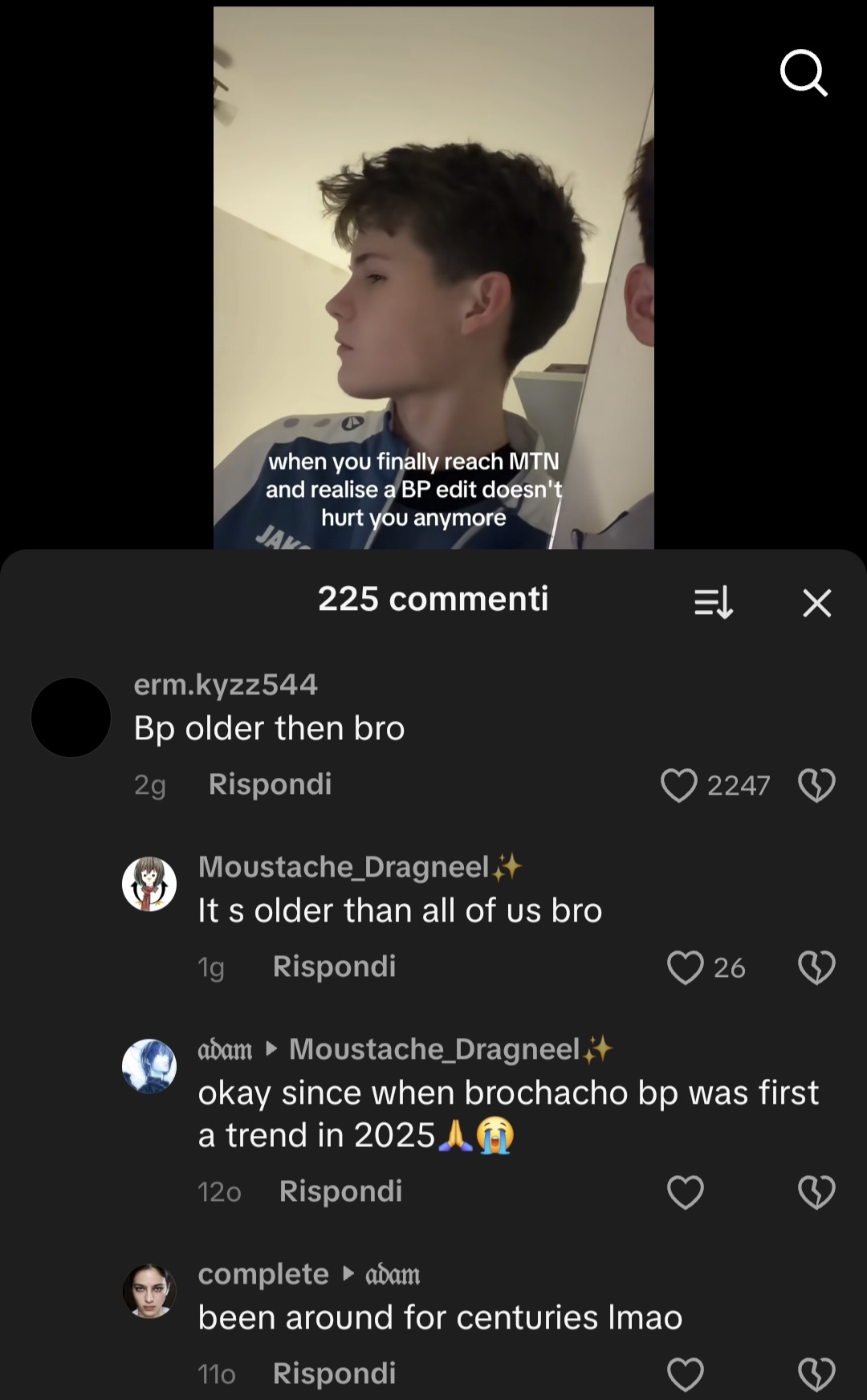The image size is (867, 1400).
Task: Reply to 'It s older than all of us bro'
Action: (x=334, y=967)
